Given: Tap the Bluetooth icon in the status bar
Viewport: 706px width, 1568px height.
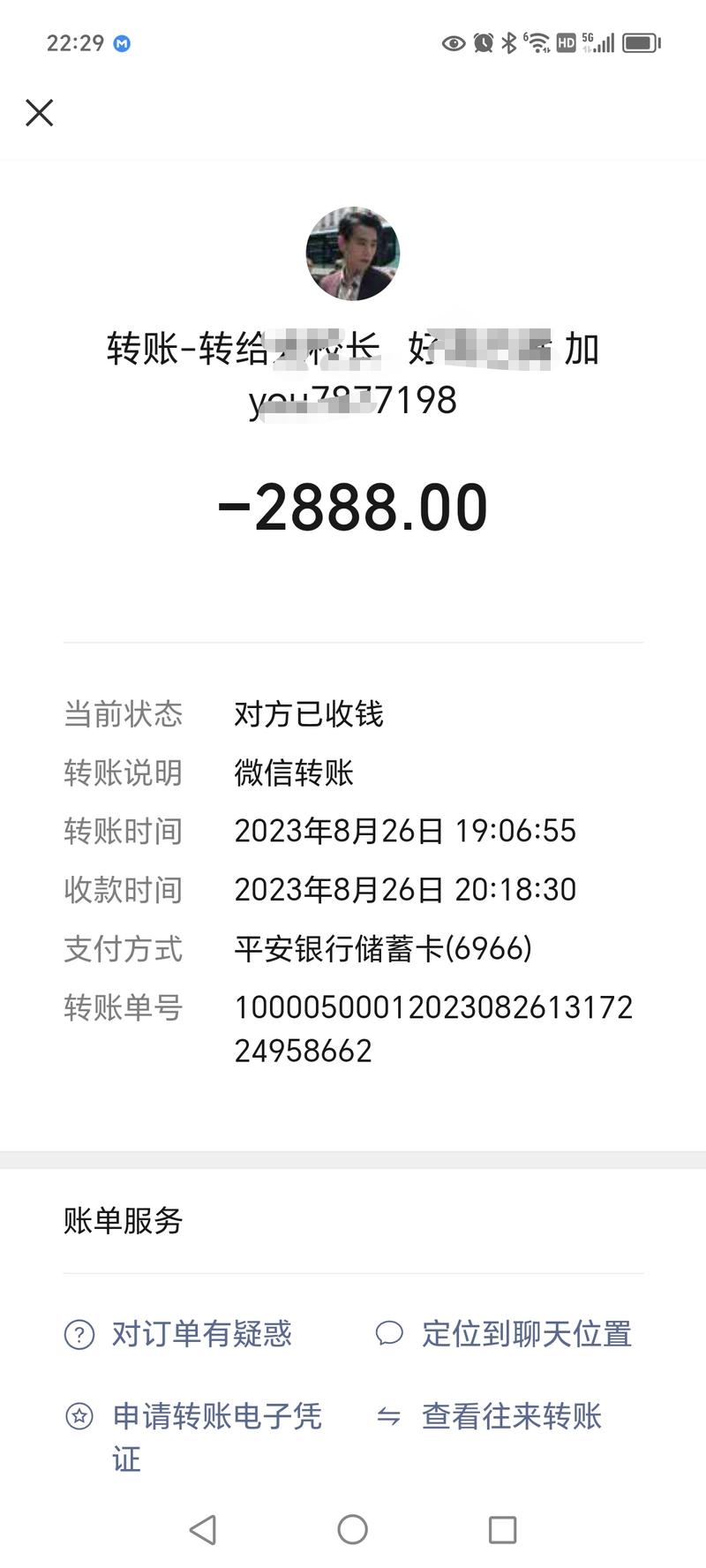Looking at the screenshot, I should [507, 41].
